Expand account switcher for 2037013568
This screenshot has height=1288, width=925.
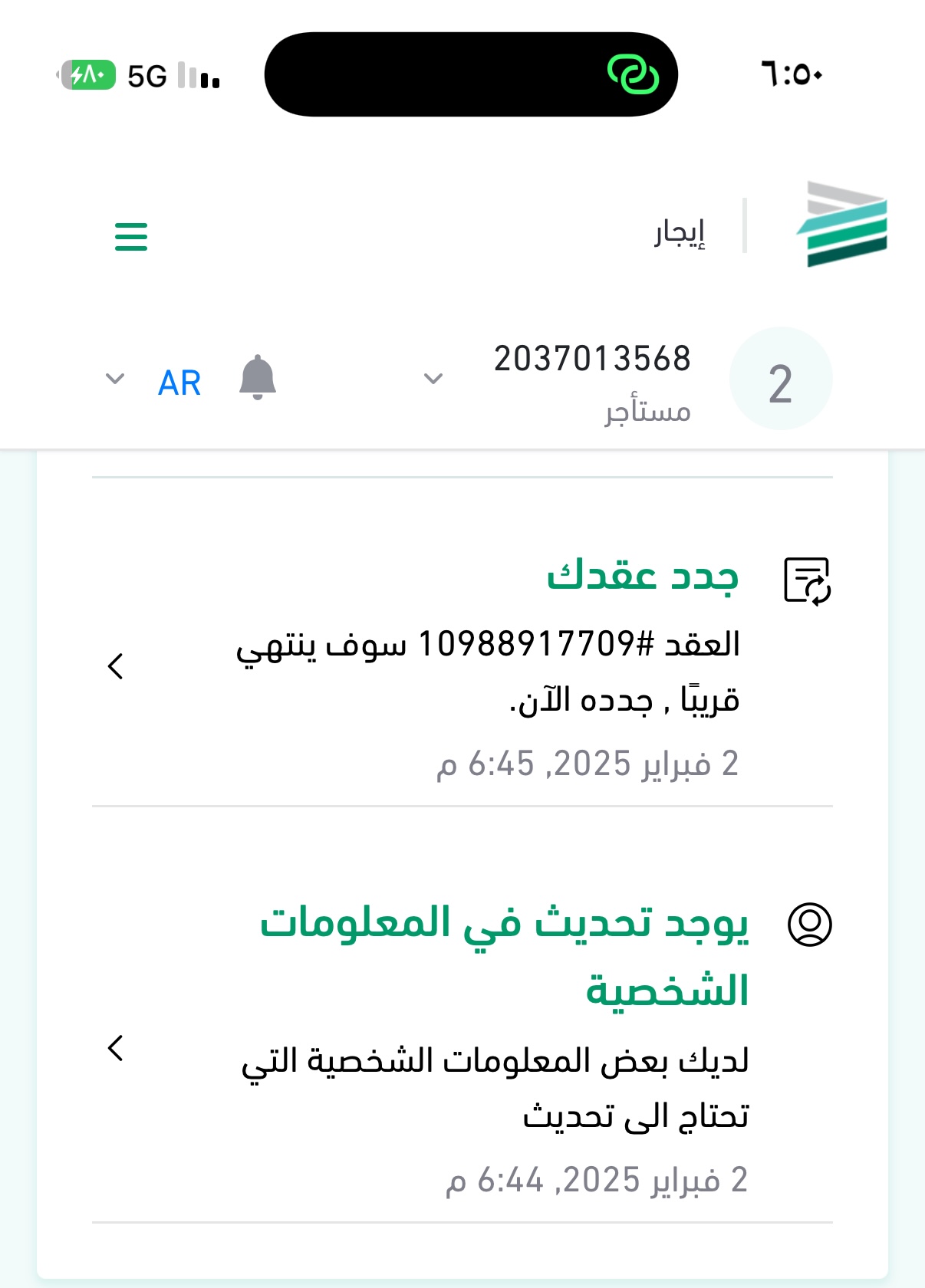point(433,379)
